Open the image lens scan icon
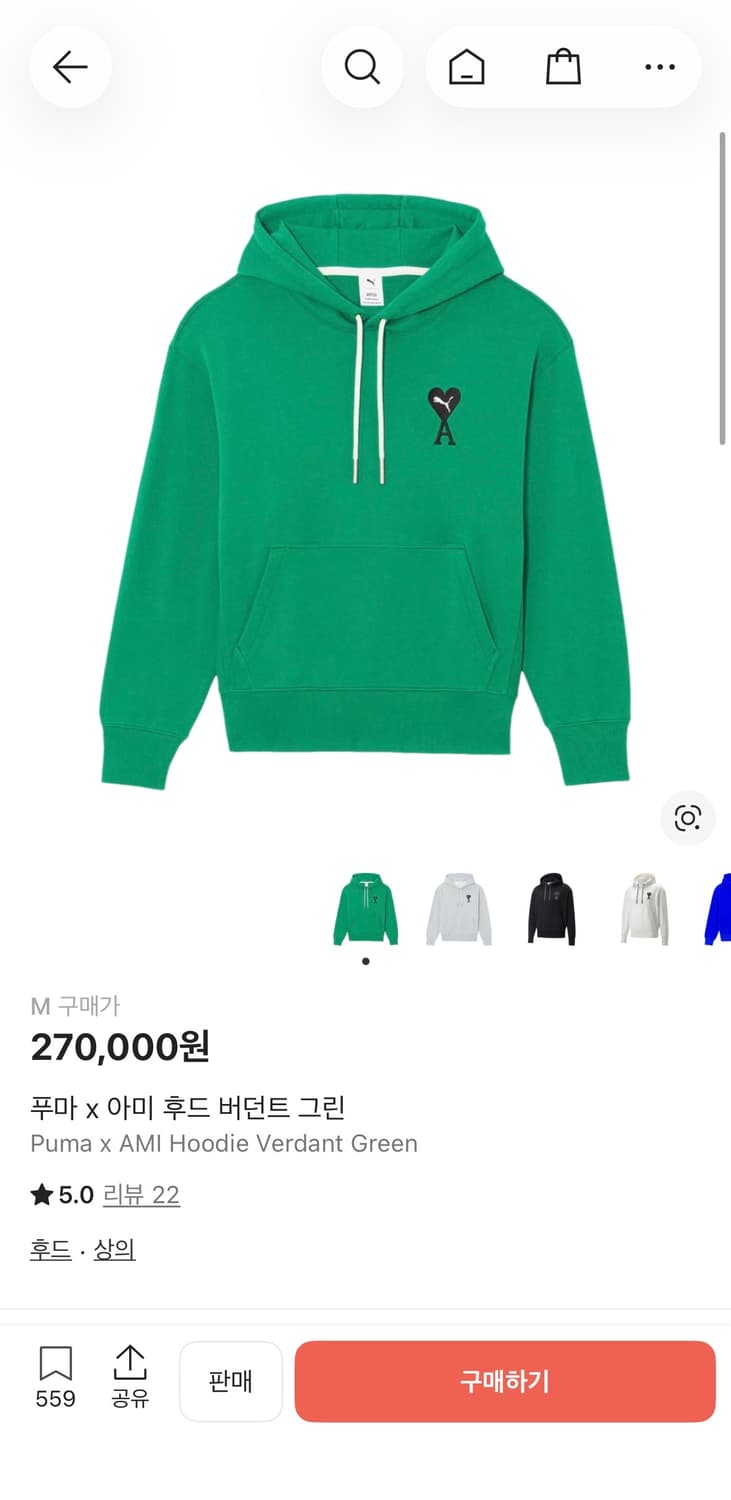The image size is (731, 1500). [688, 818]
